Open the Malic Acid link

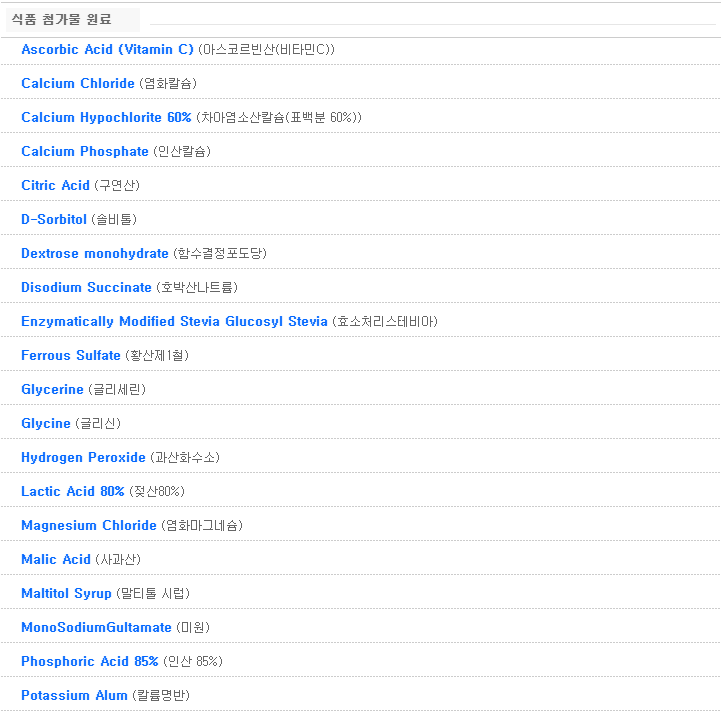(x=56, y=559)
